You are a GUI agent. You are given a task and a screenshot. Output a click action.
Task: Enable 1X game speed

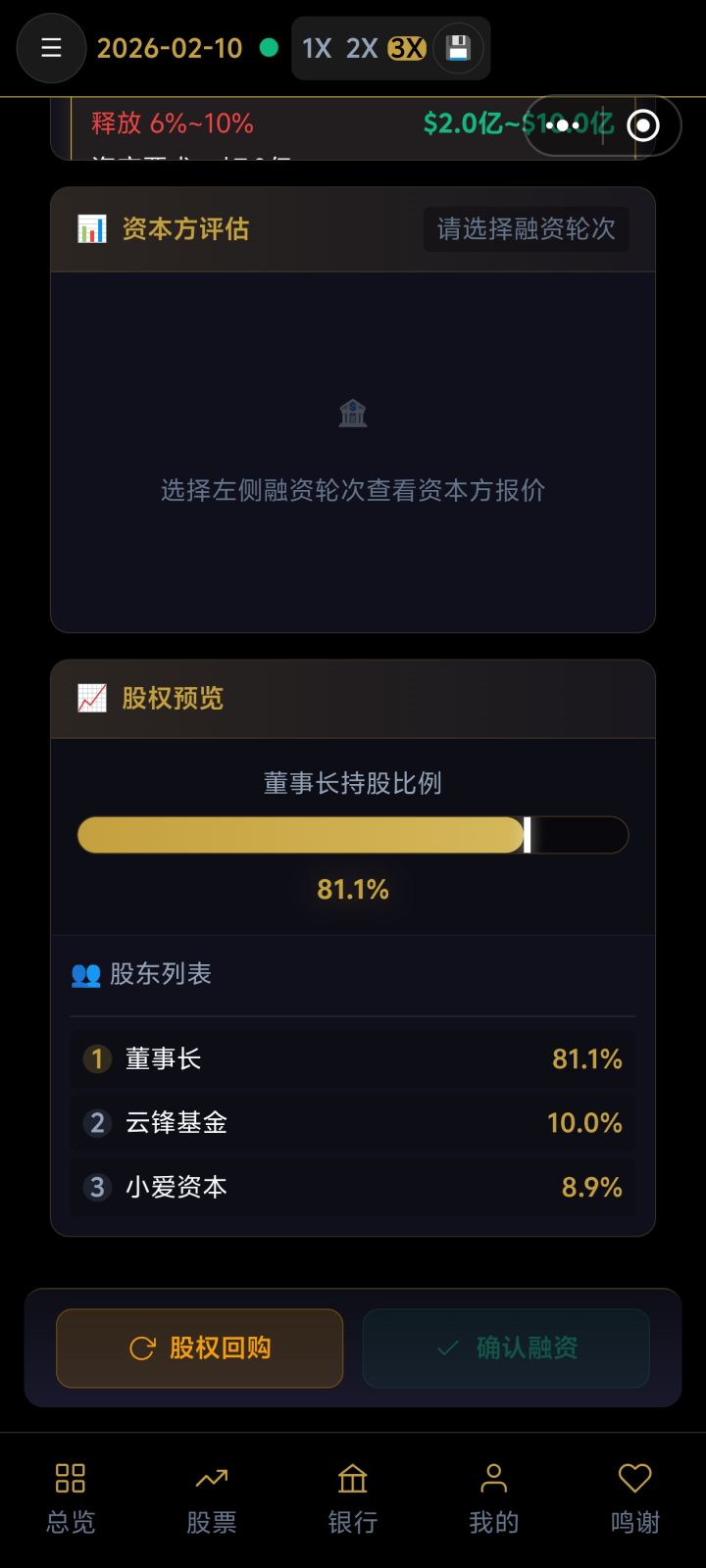pyautogui.click(x=316, y=47)
